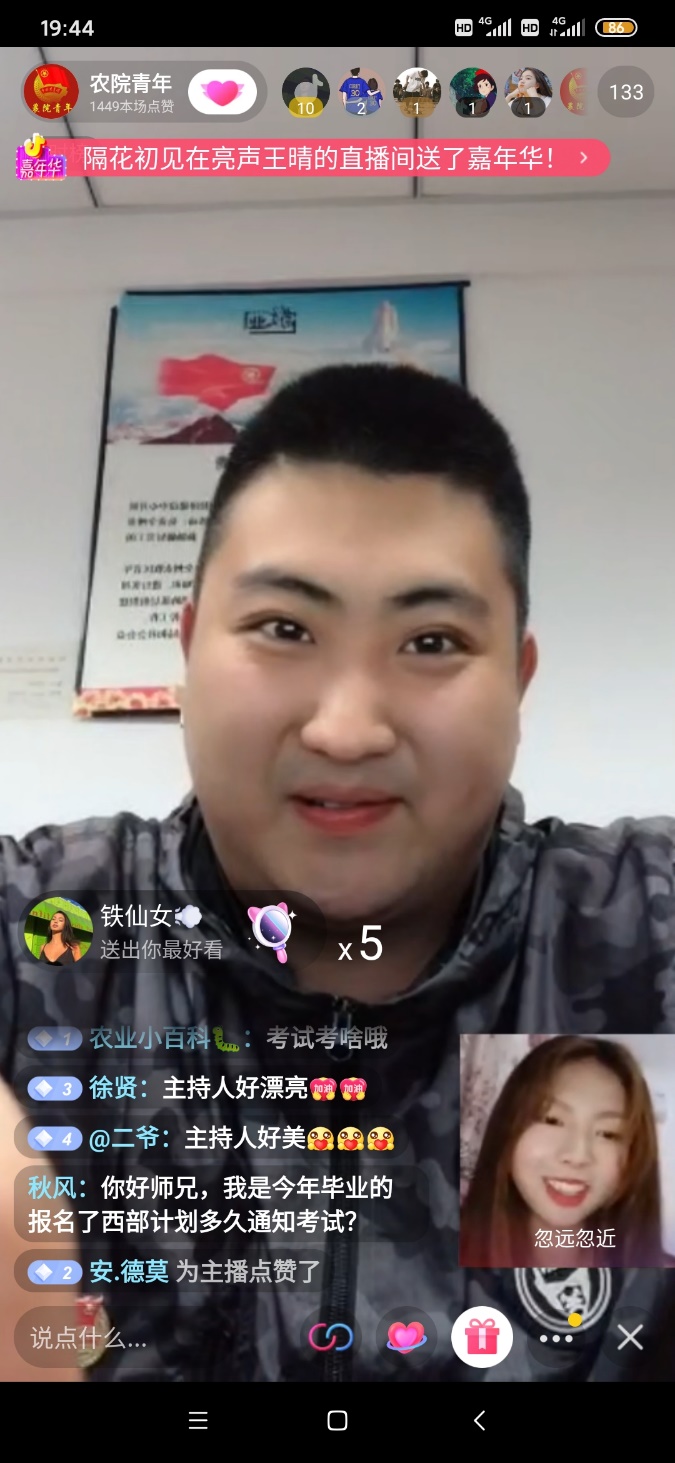The width and height of the screenshot is (675, 1463).
Task: Open the co-stream link icon
Action: tap(330, 1336)
